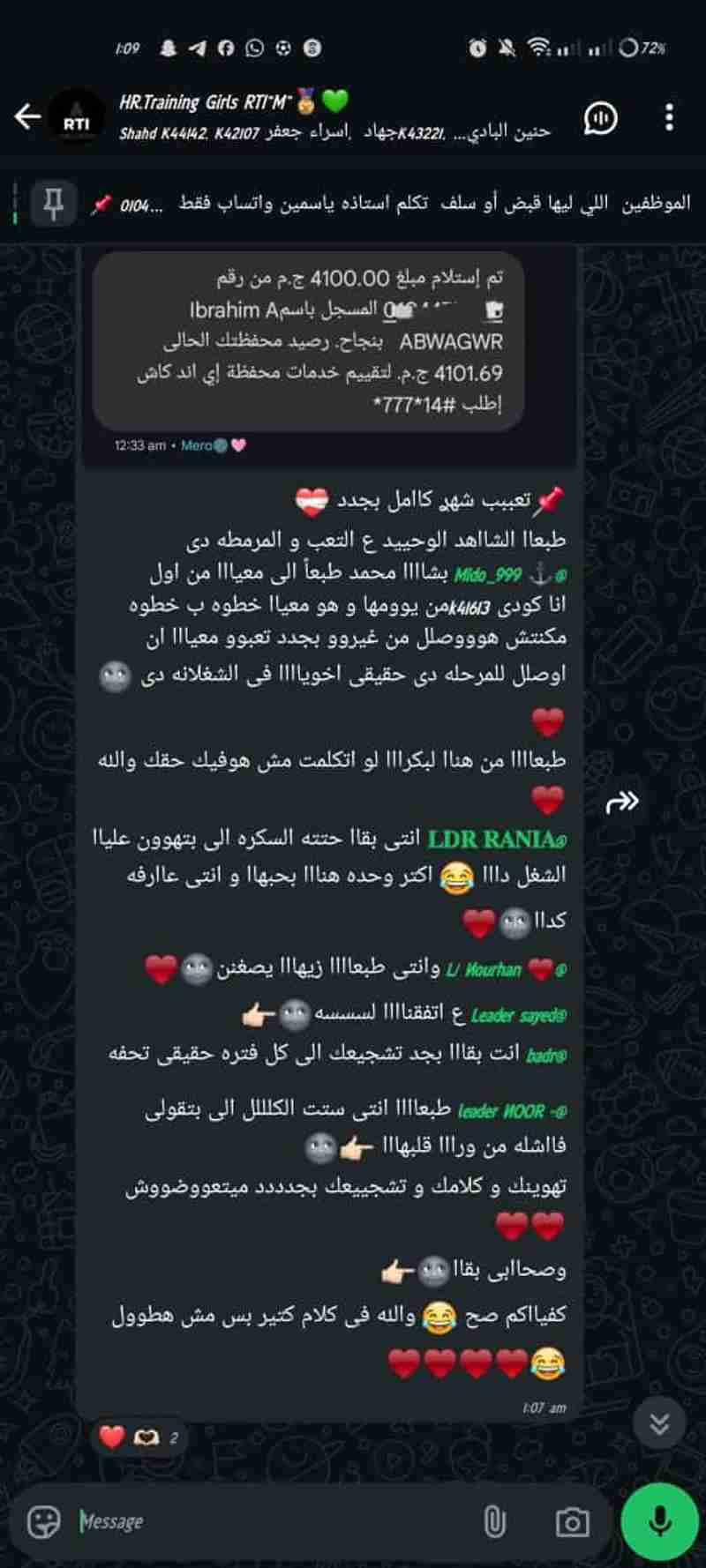
Task: Open the emoji and sticker picker
Action: [x=43, y=1521]
